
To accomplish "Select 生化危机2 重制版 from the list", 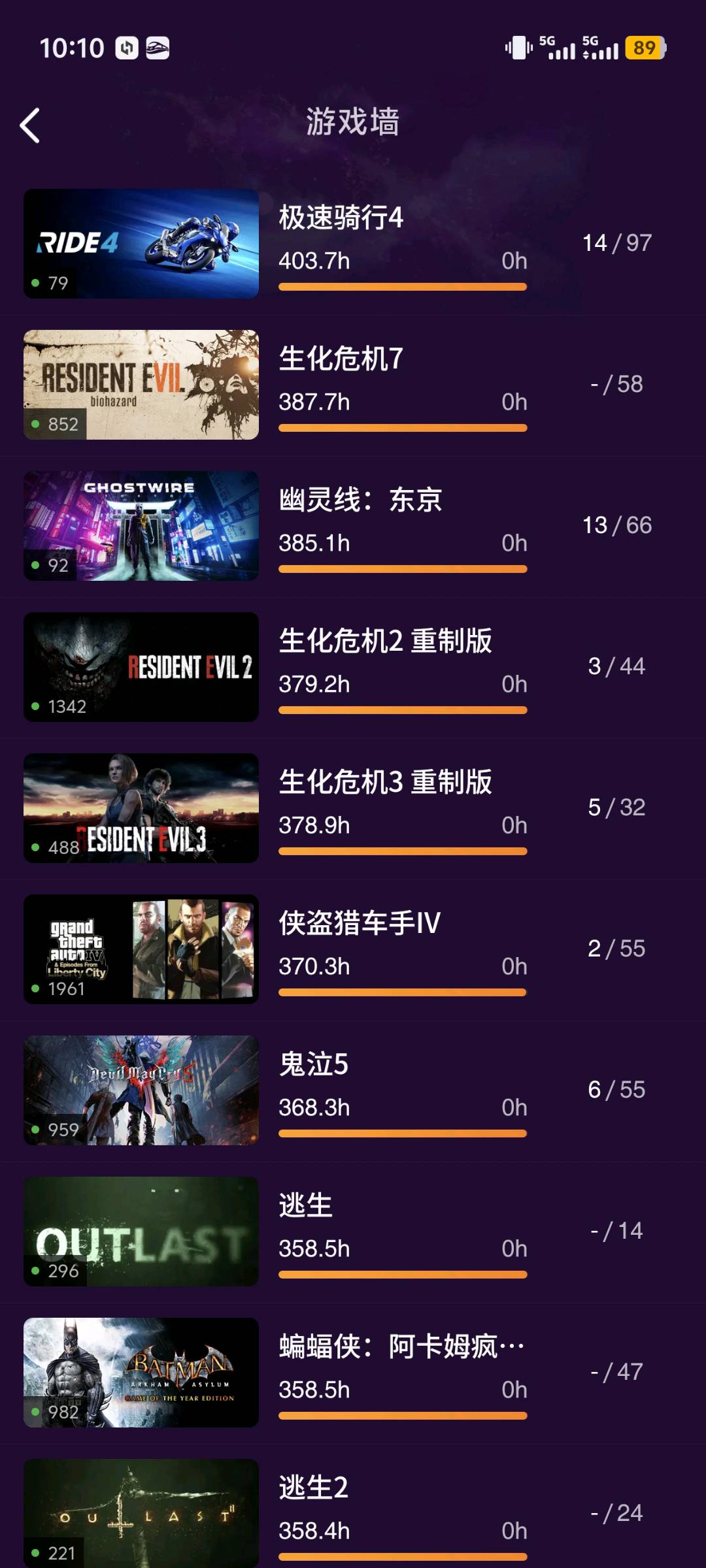I will 353,668.
